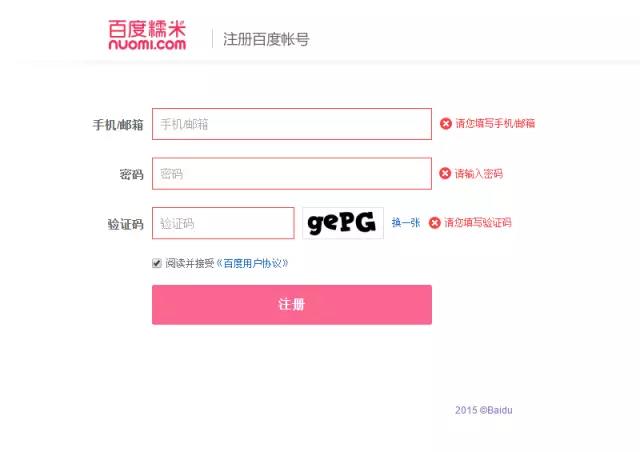Uncheck the 阅读并接受 agreement checkbox

[x=157, y=263]
